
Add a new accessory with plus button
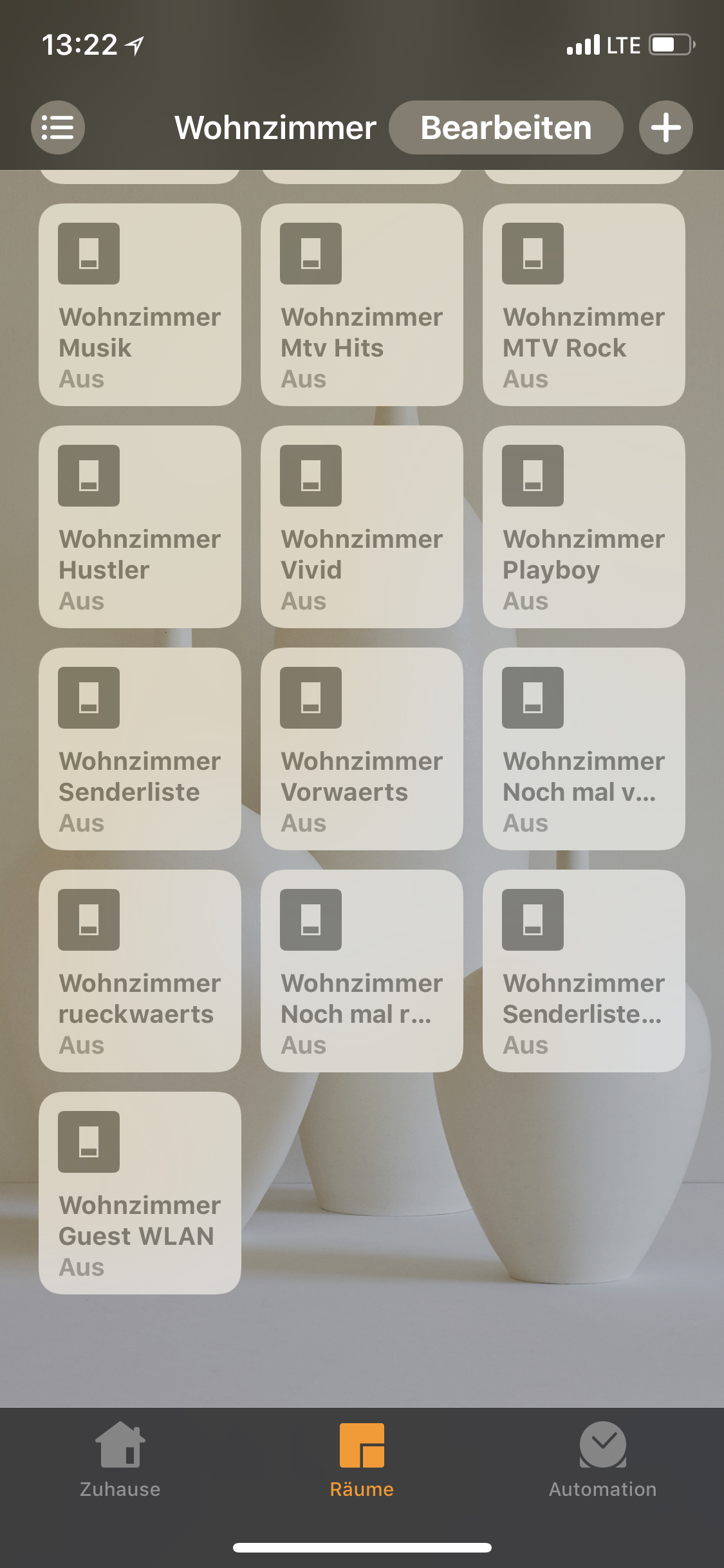665,127
